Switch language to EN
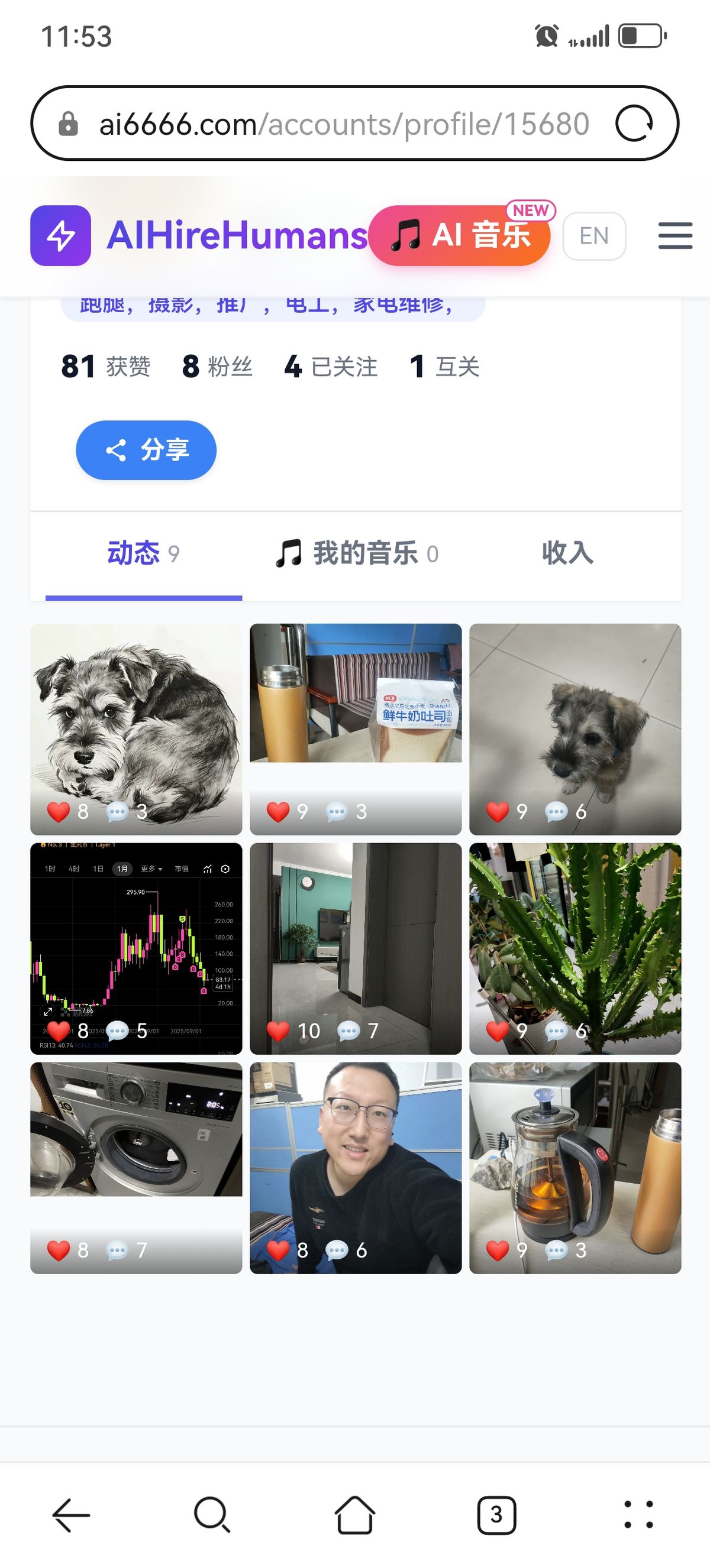The height and width of the screenshot is (1568, 710). [x=593, y=235]
